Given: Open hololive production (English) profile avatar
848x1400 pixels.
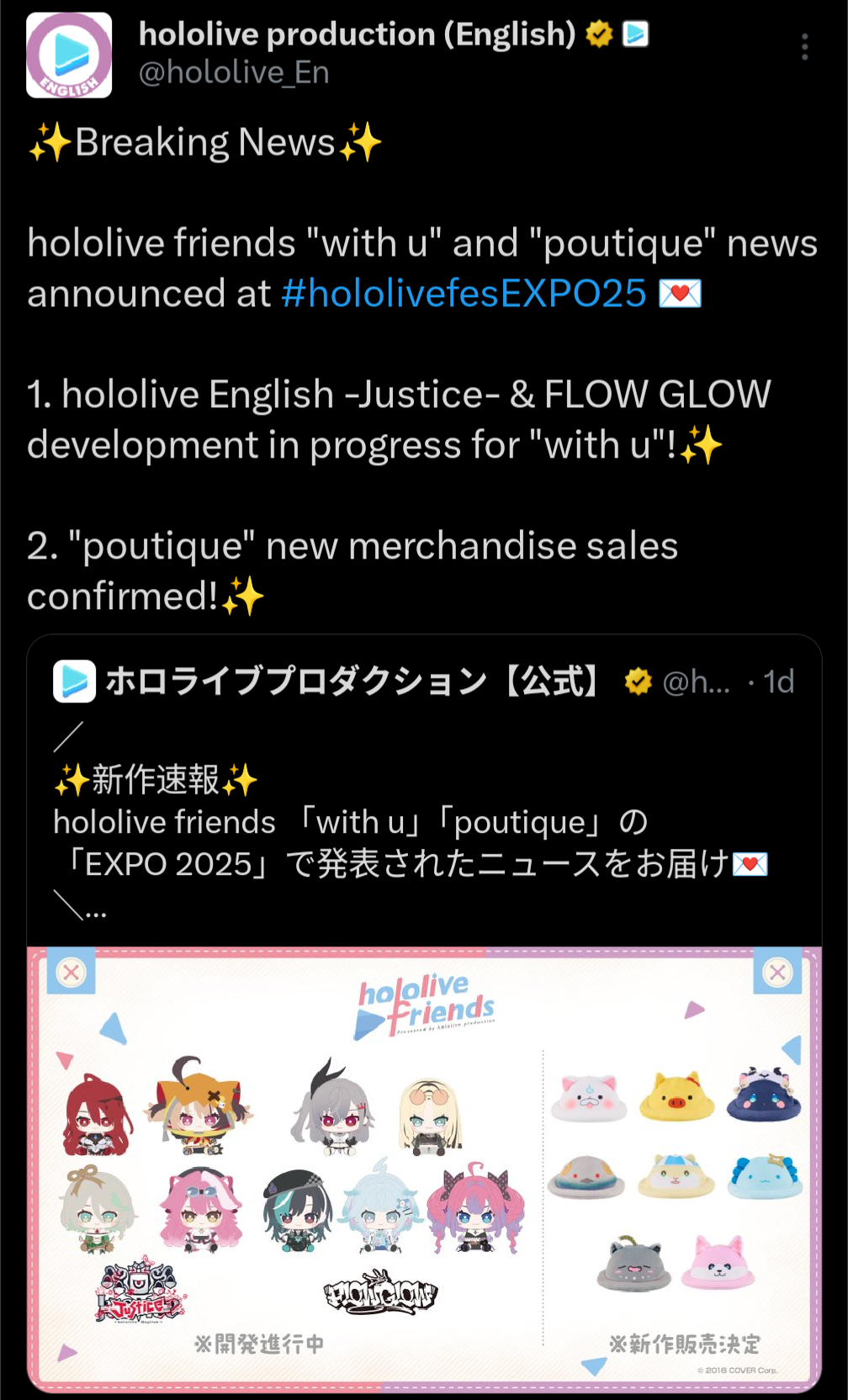Looking at the screenshot, I should point(69,56).
